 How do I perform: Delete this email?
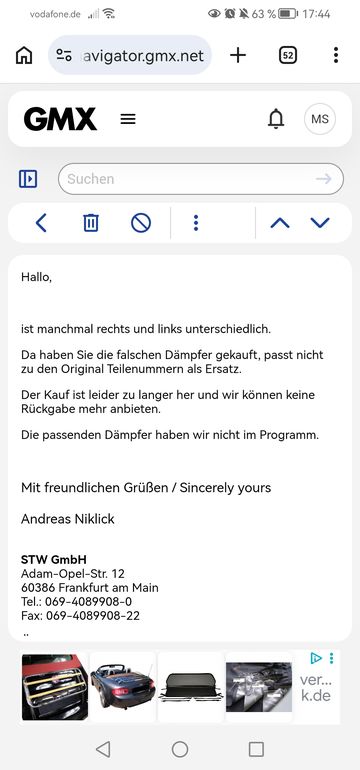(91, 223)
